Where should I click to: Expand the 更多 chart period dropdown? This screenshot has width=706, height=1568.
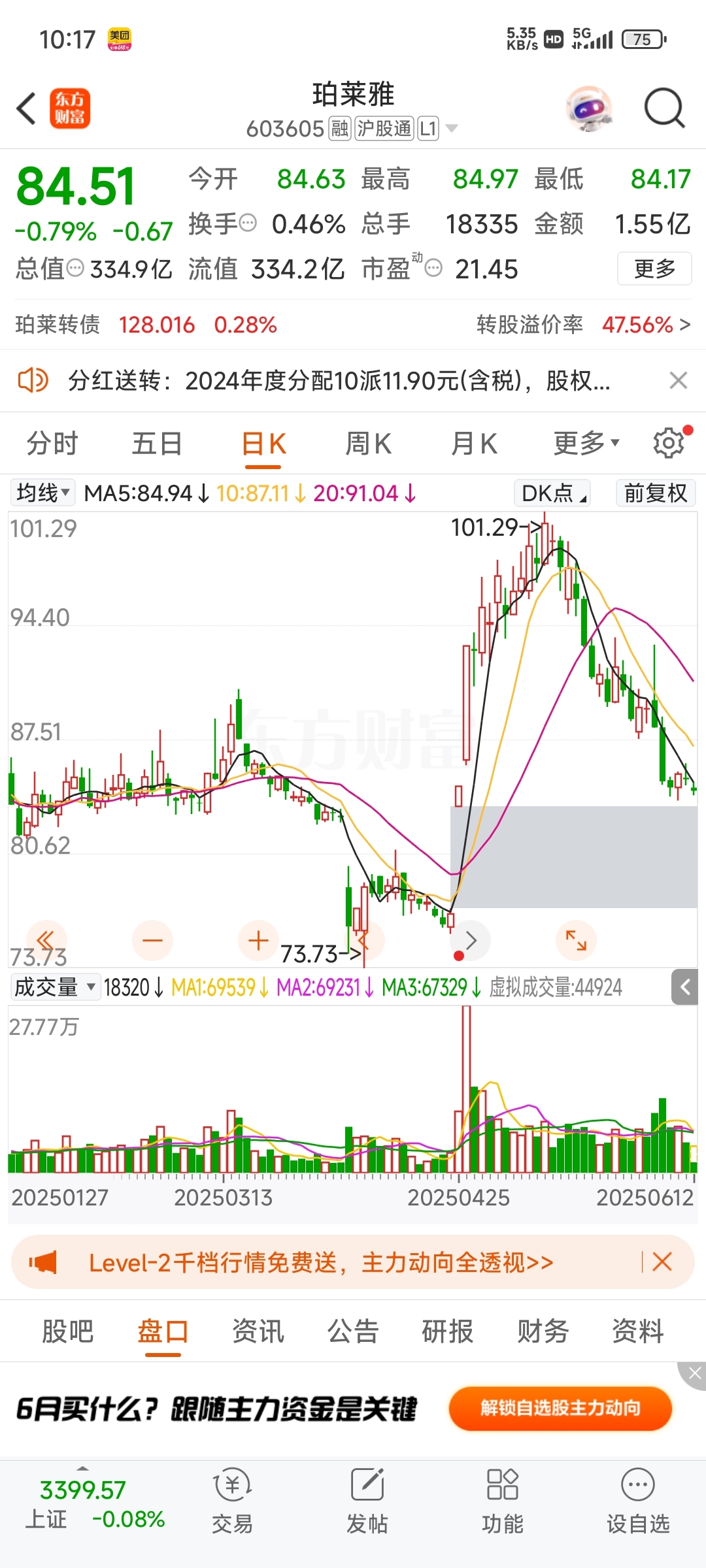point(586,444)
